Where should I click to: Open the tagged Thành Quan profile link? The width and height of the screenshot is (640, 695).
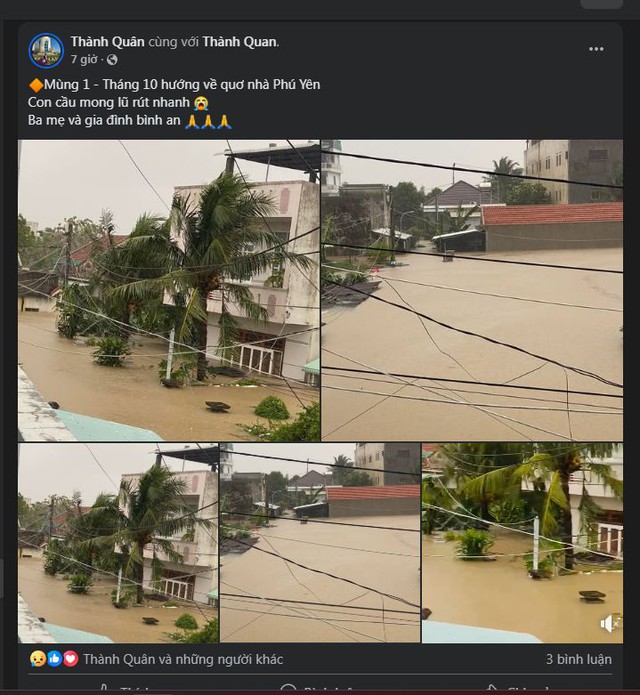[x=239, y=42]
